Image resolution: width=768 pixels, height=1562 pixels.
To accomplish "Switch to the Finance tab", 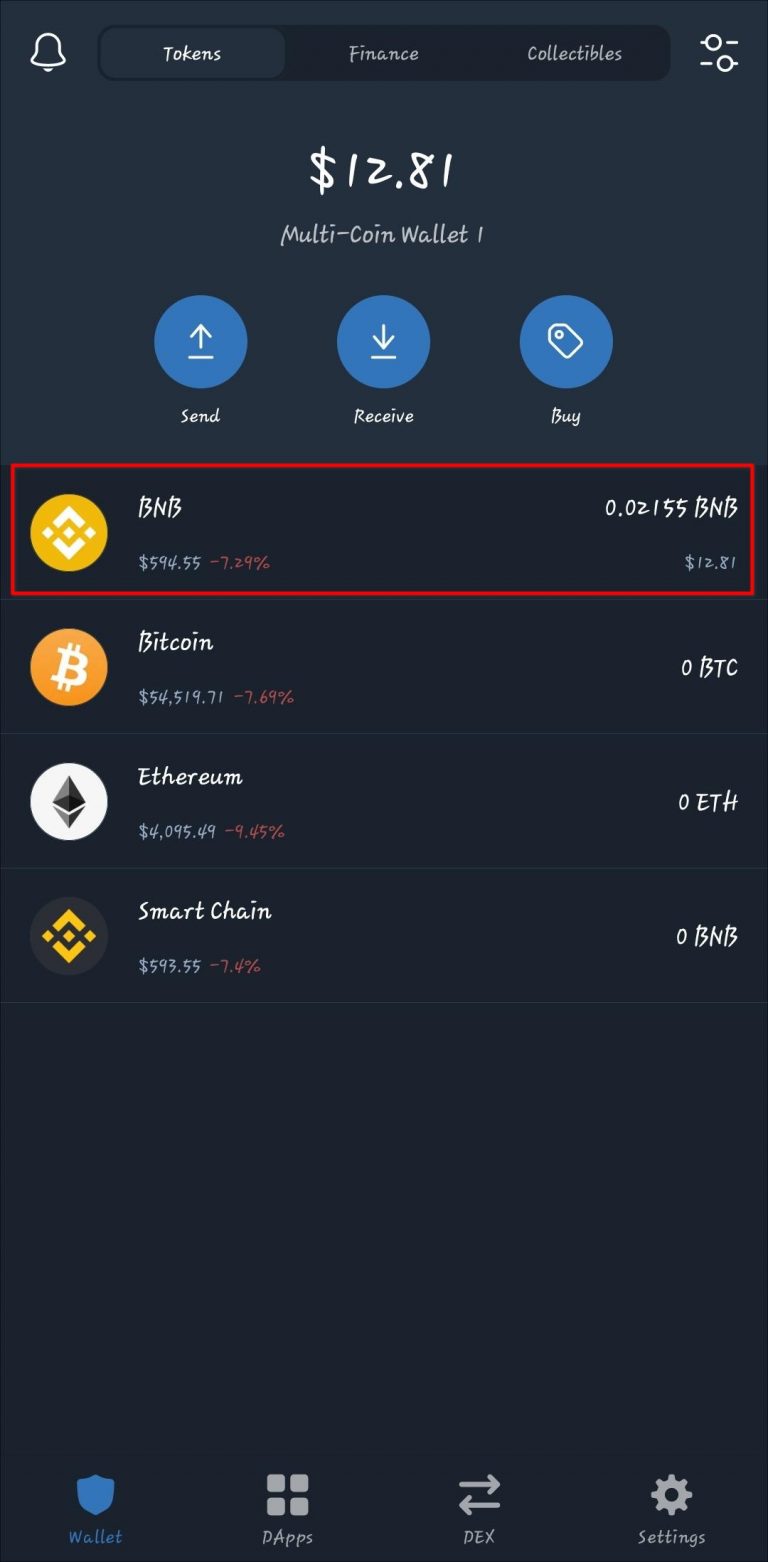I will (x=383, y=53).
